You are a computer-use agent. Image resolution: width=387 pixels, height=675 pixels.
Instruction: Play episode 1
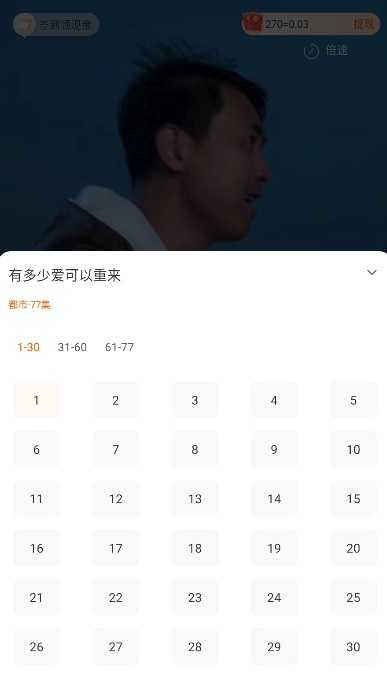(x=37, y=400)
